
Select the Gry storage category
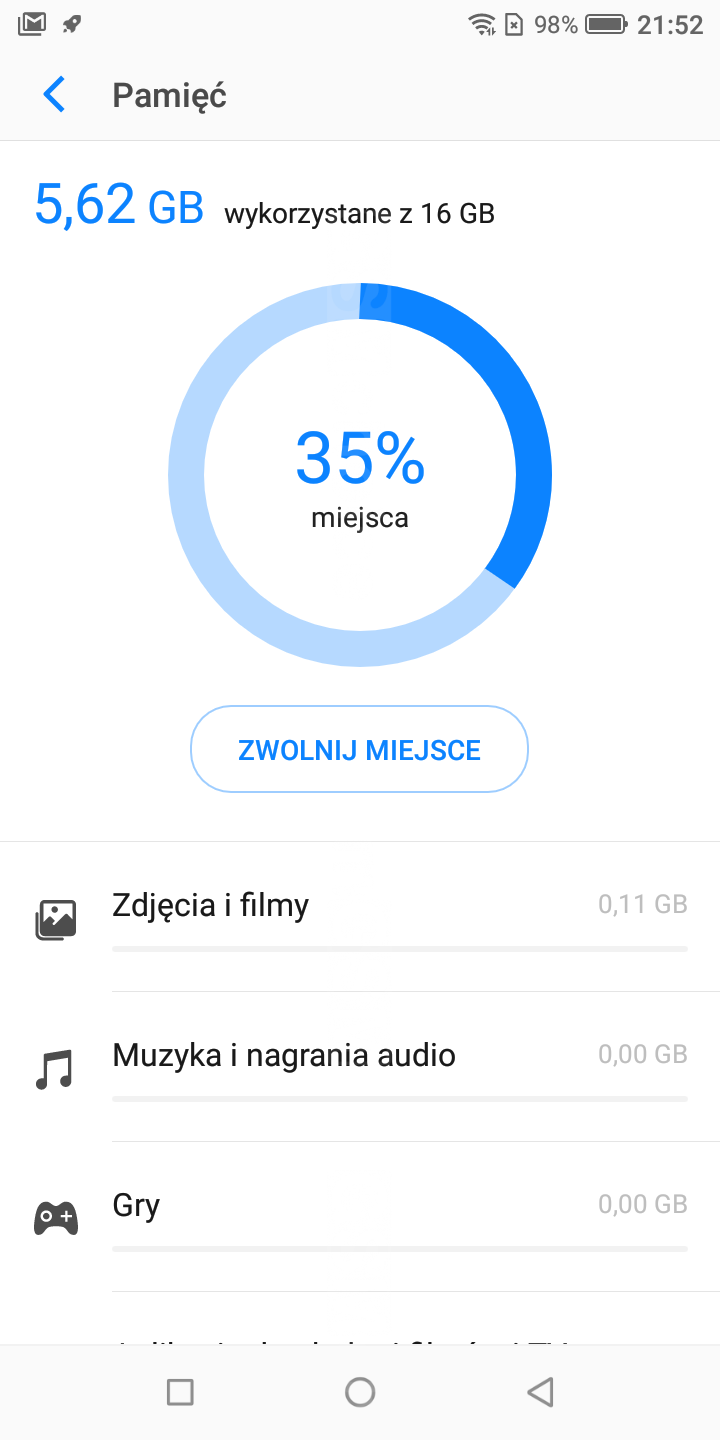pos(400,1217)
